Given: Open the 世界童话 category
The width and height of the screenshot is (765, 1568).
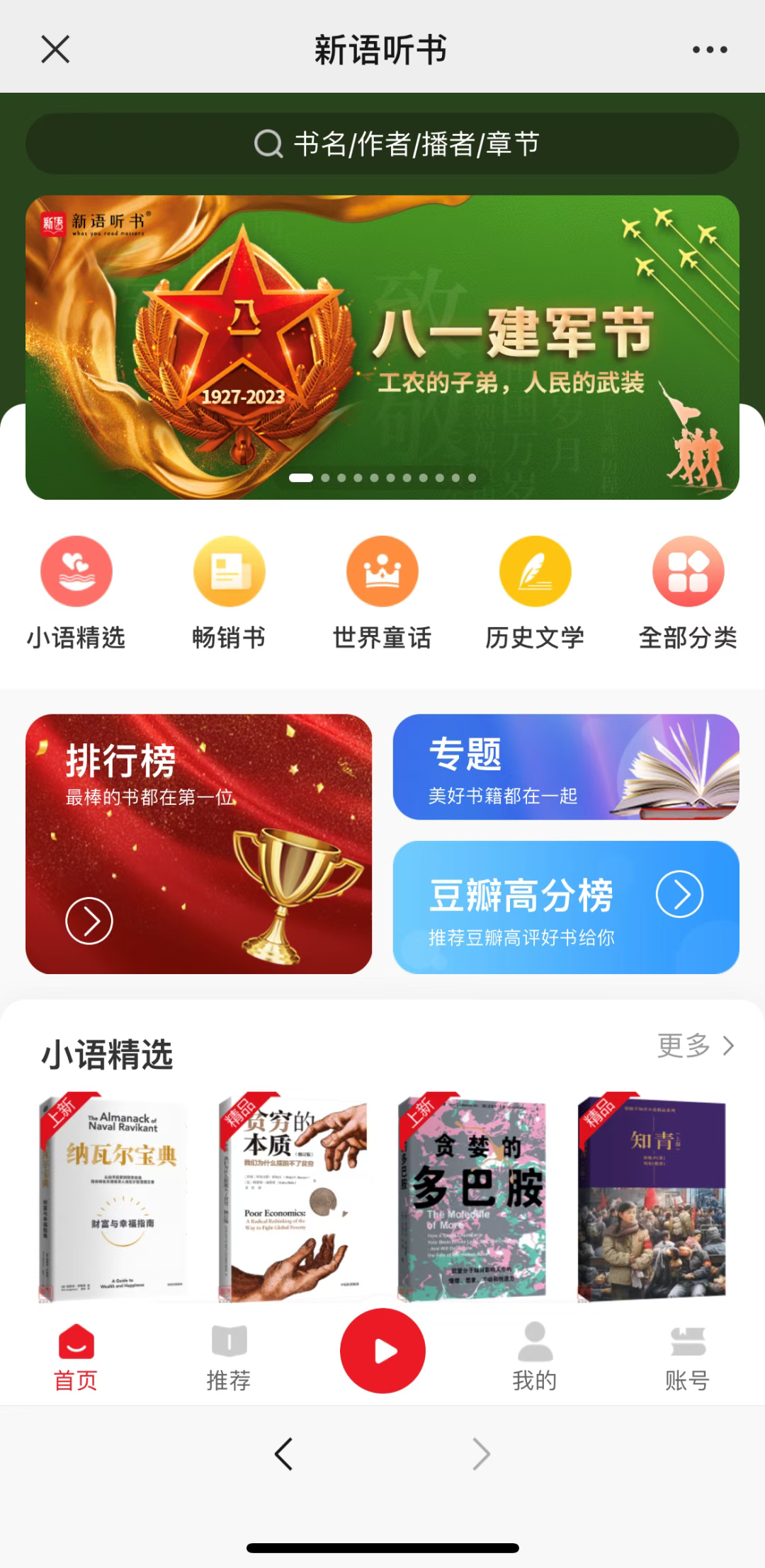Looking at the screenshot, I should (382, 572).
